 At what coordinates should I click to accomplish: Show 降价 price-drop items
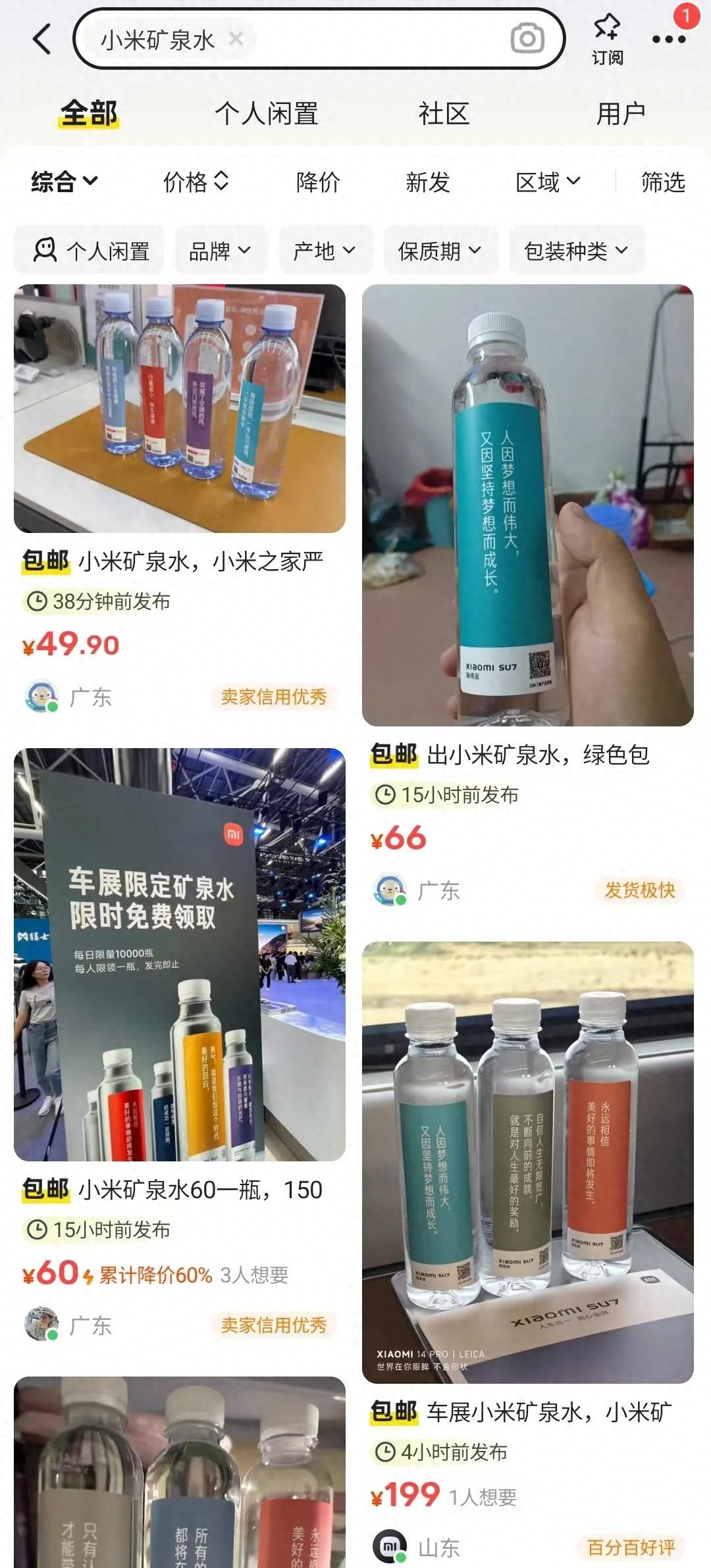point(318,182)
